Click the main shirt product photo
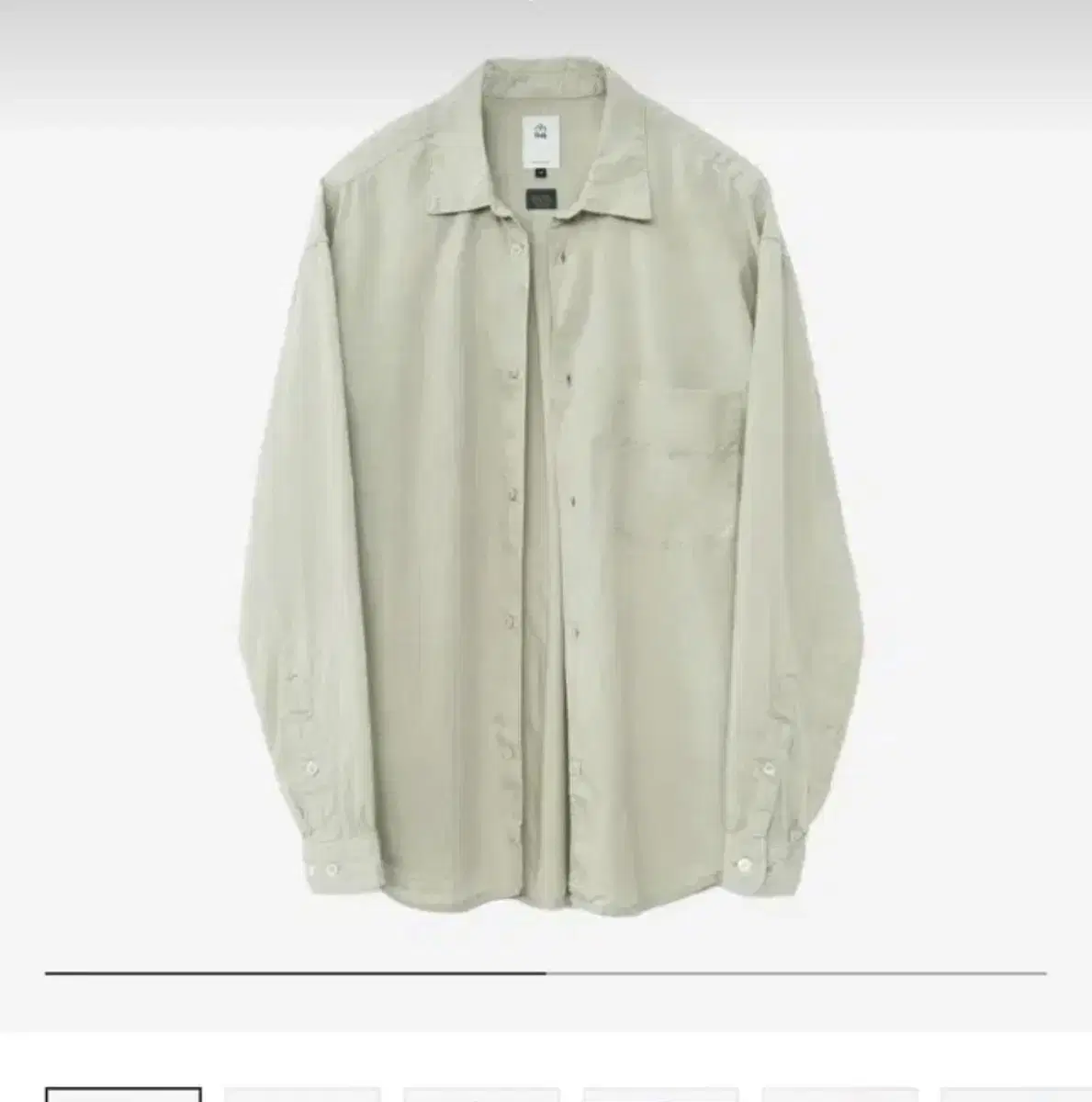1092x1102 pixels. coord(546,487)
